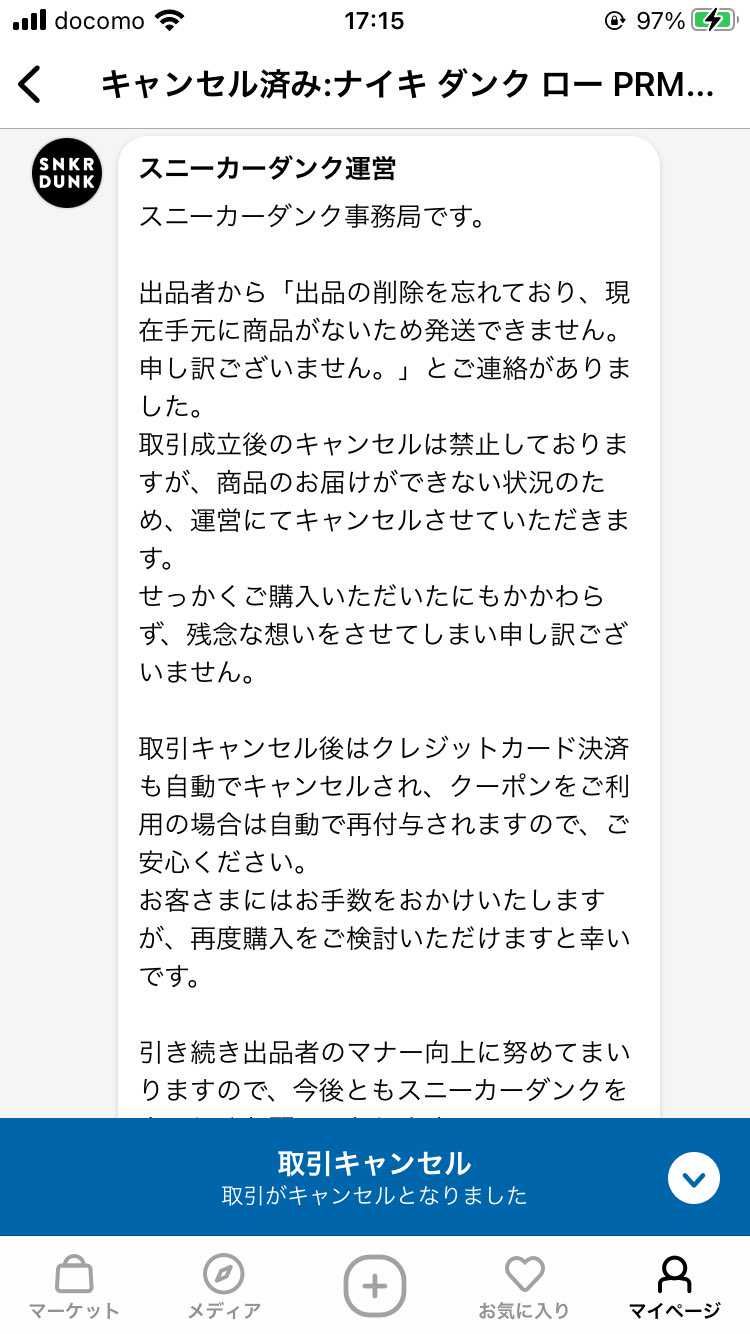
Task: Collapse the chat via the back chevron
Action: click(32, 86)
